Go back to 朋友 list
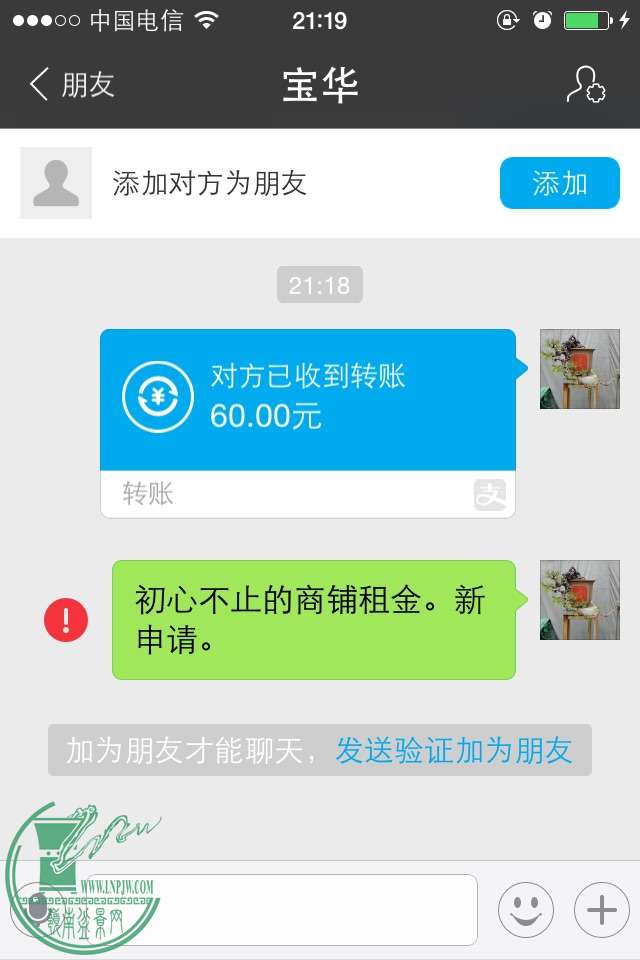Screen dimensions: 640x960 (72, 85)
